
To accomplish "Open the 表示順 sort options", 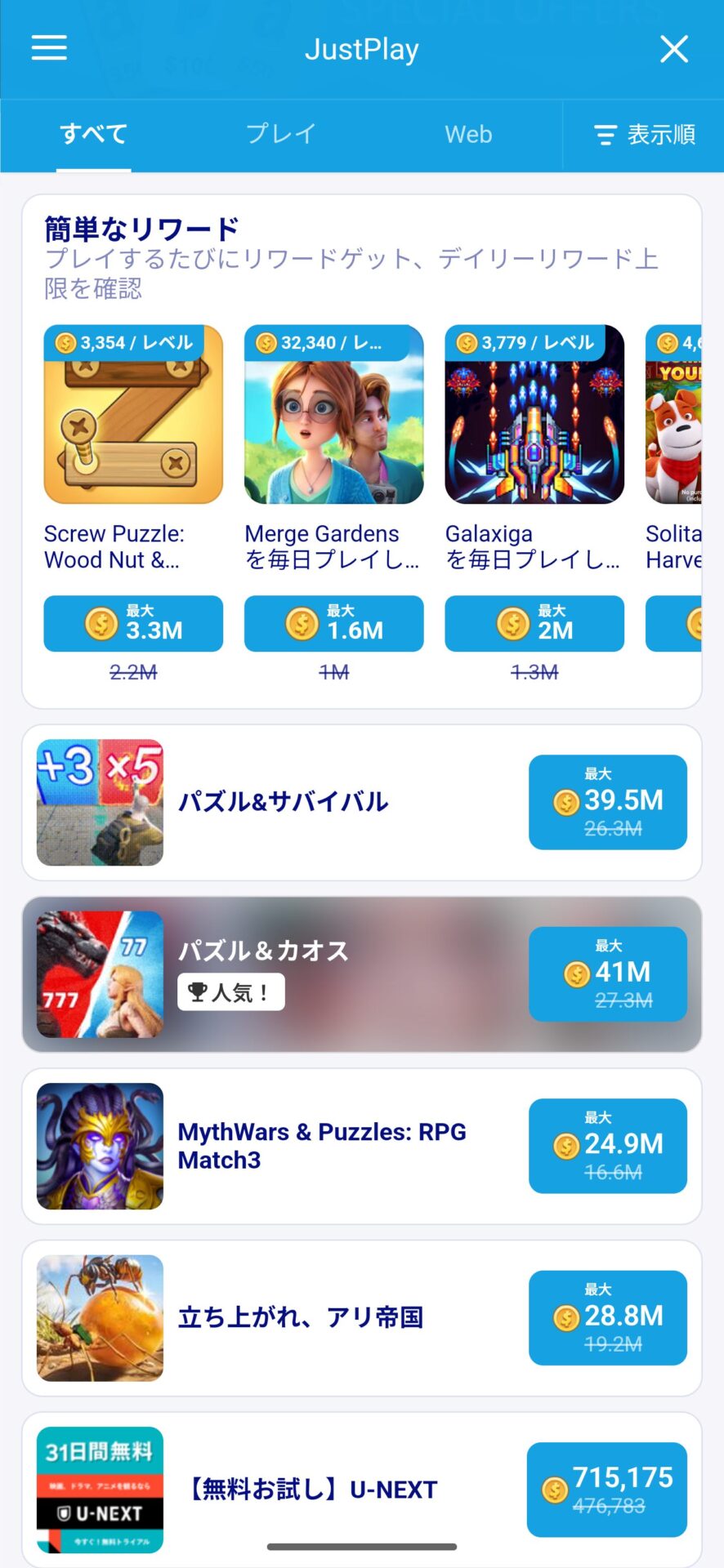I will click(x=644, y=134).
